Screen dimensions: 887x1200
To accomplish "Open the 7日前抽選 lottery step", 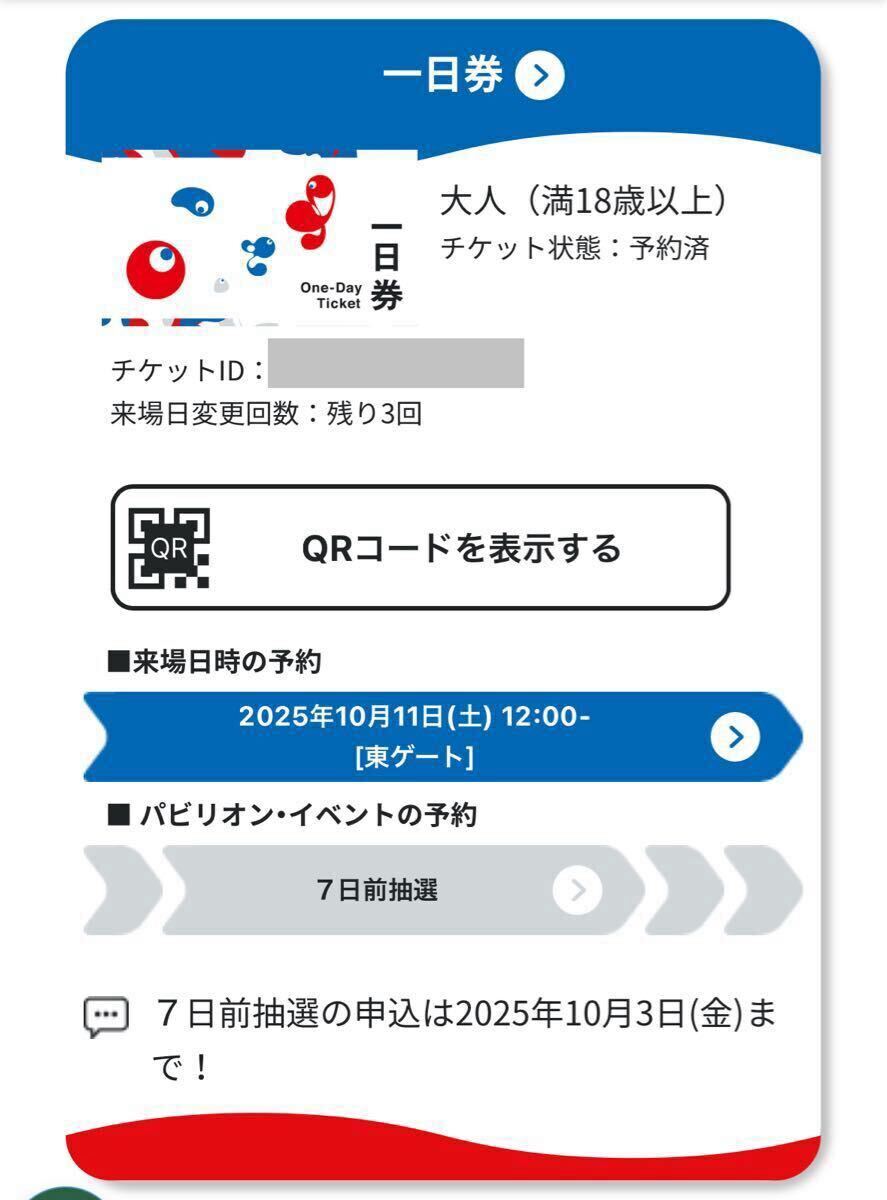I will (400, 890).
